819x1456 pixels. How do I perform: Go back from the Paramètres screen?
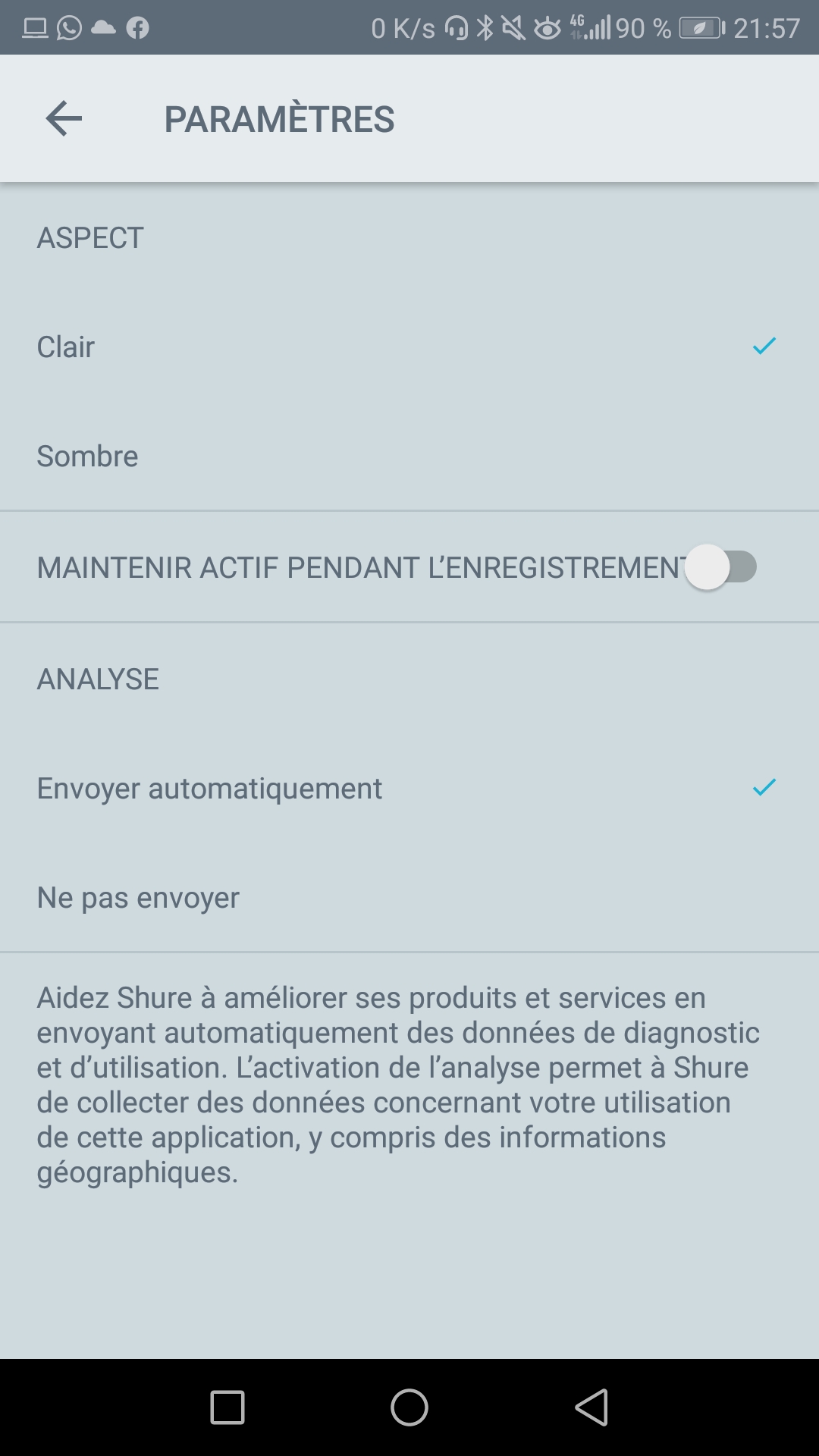(x=64, y=119)
